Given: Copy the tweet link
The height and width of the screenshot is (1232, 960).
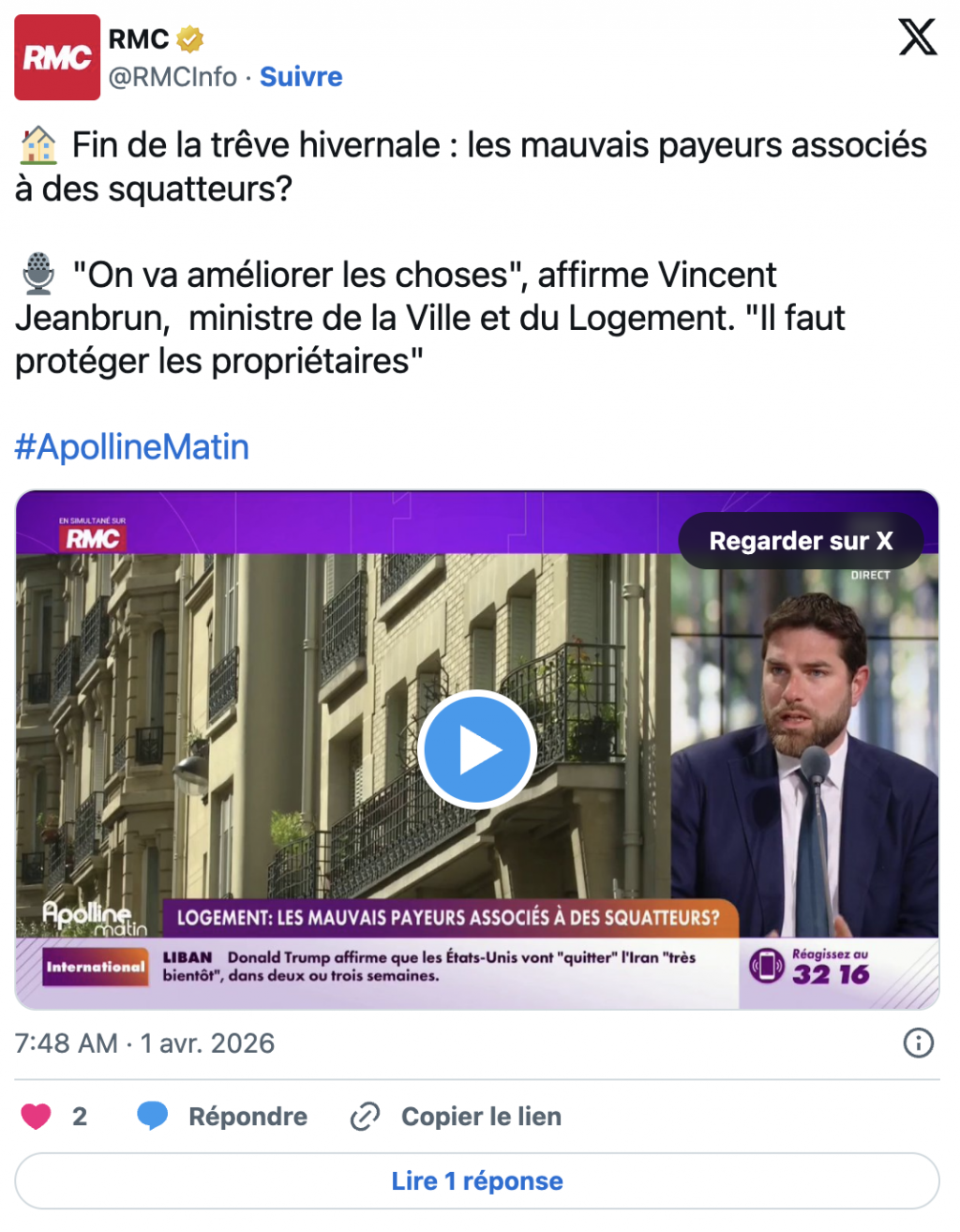Looking at the screenshot, I should click(457, 1117).
